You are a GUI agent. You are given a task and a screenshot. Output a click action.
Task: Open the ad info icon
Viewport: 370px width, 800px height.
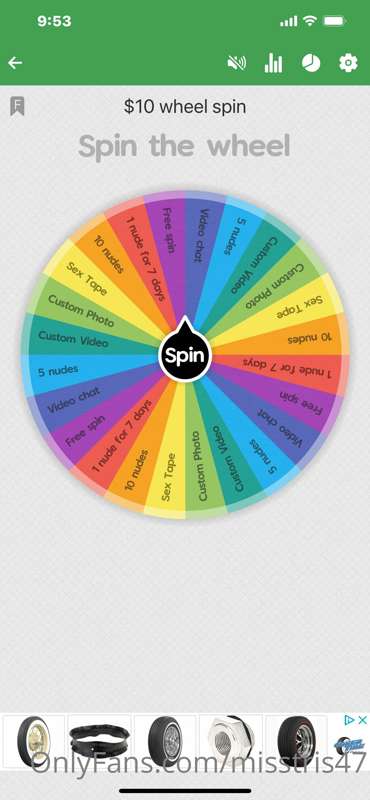[350, 720]
